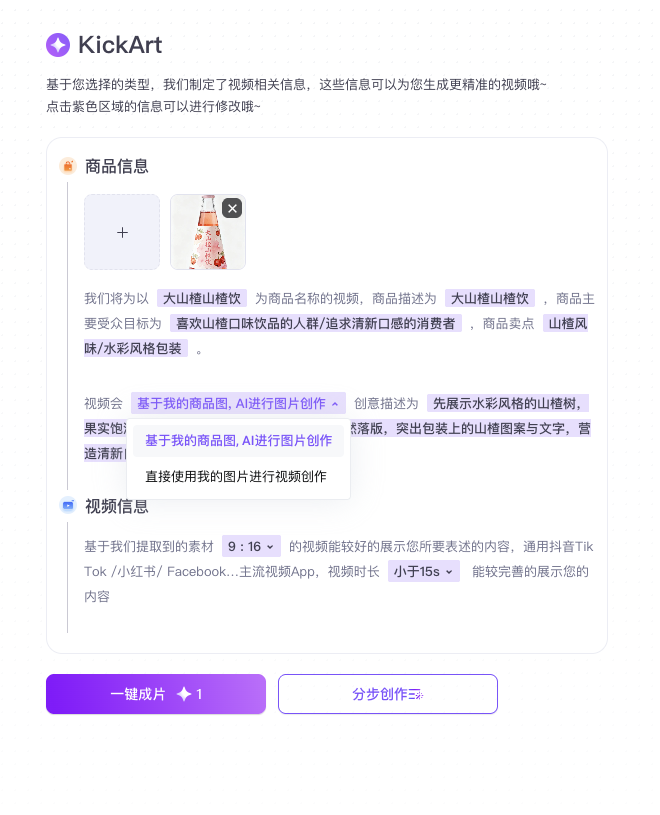Viewport: 660px width, 815px height.
Task: Start 分步创作 step-by-step creation
Action: 387,694
